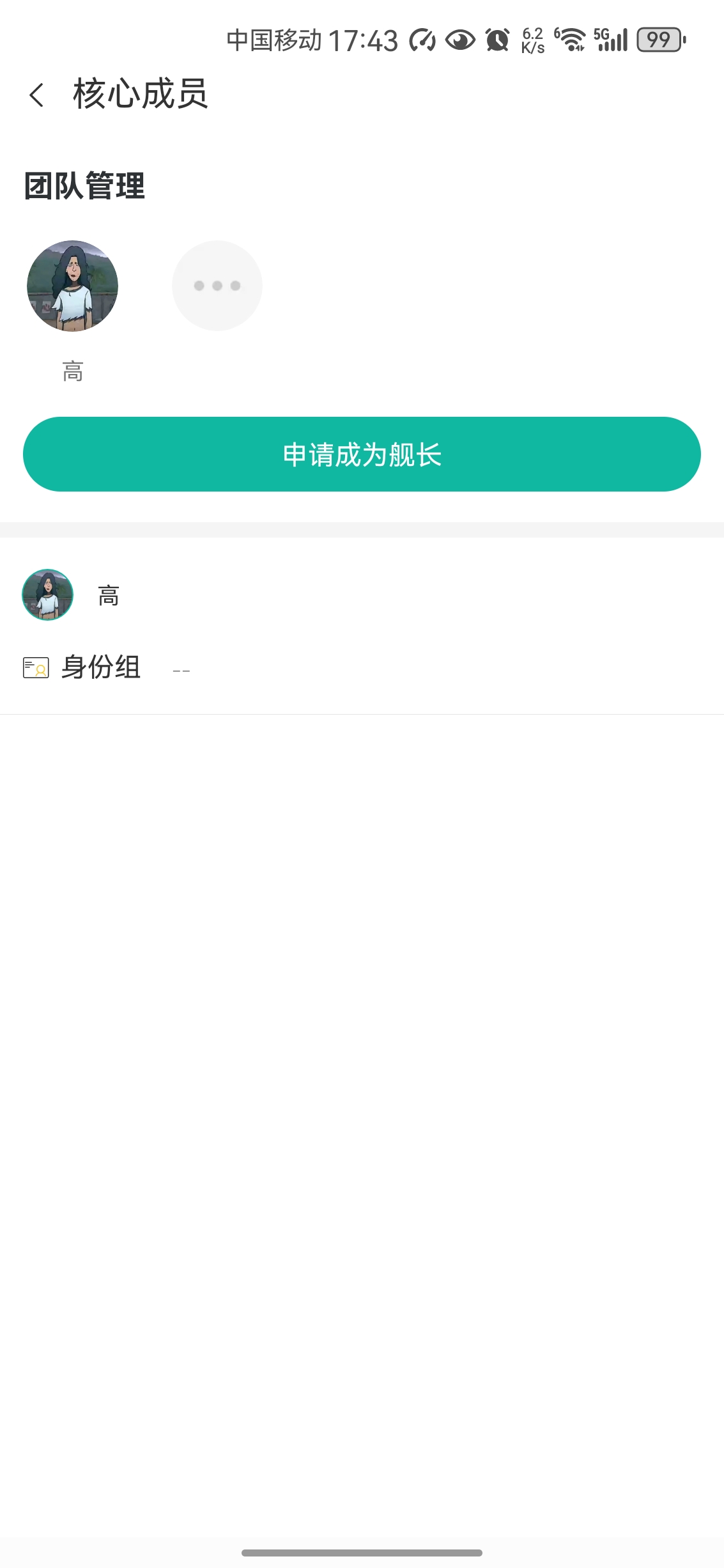
Task: Tap the ellipsis add-member circle
Action: (217, 285)
